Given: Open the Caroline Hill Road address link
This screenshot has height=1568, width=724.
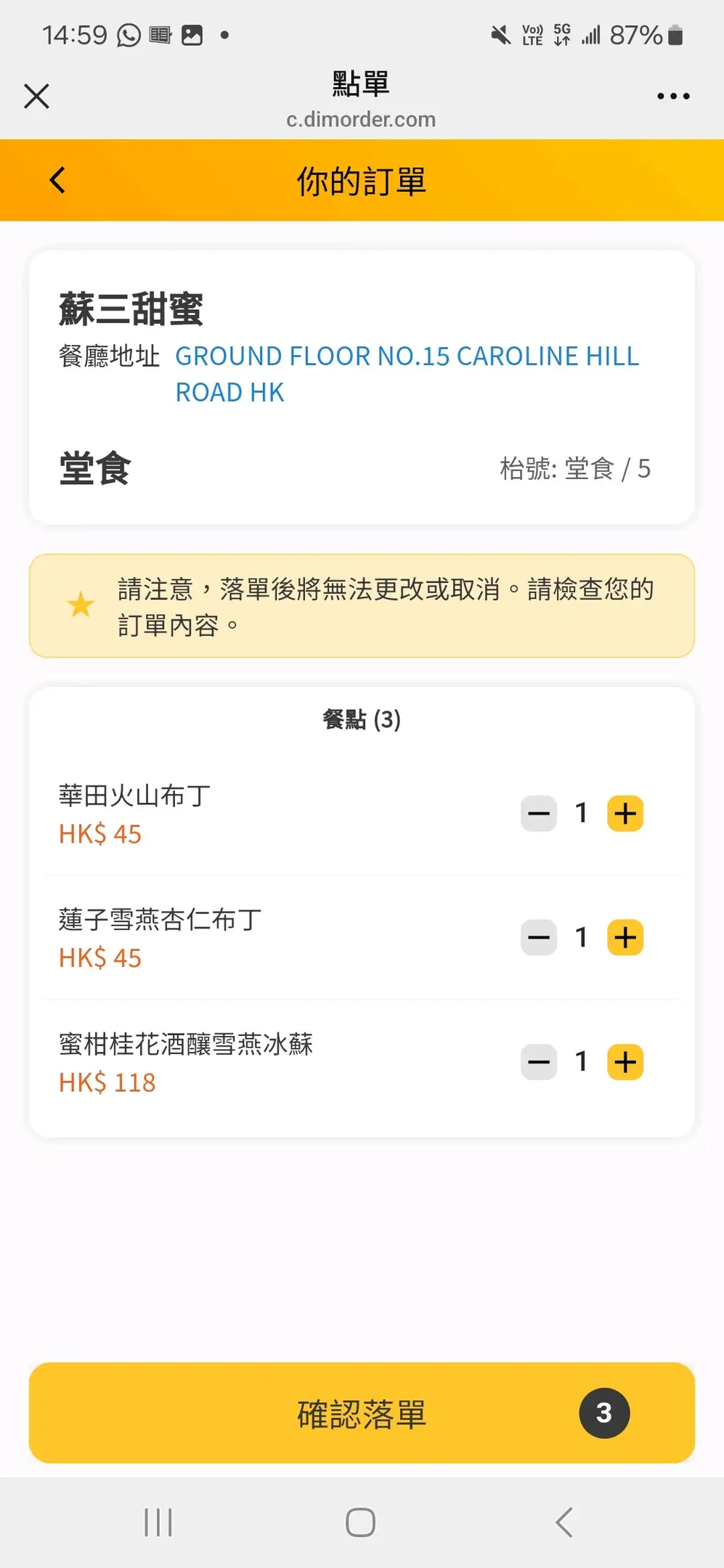Looking at the screenshot, I should coord(407,374).
